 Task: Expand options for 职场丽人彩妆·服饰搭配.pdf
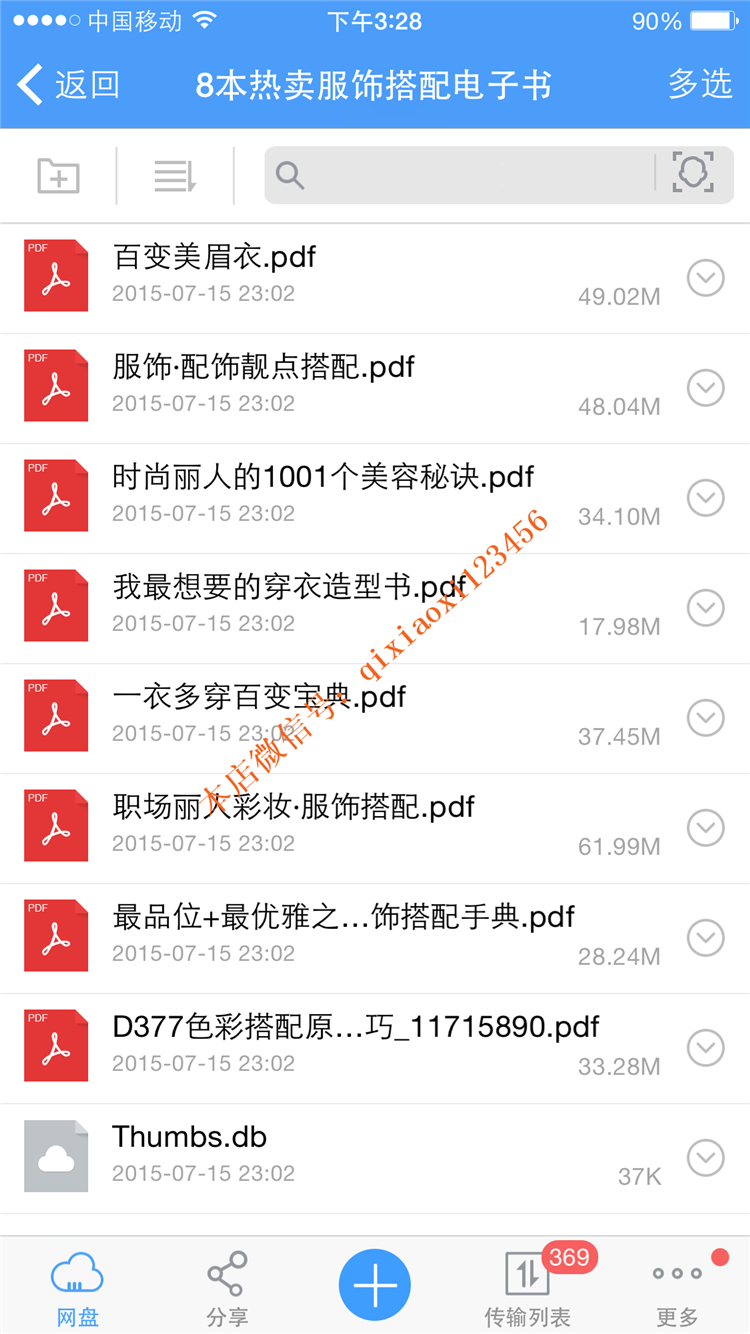[706, 828]
